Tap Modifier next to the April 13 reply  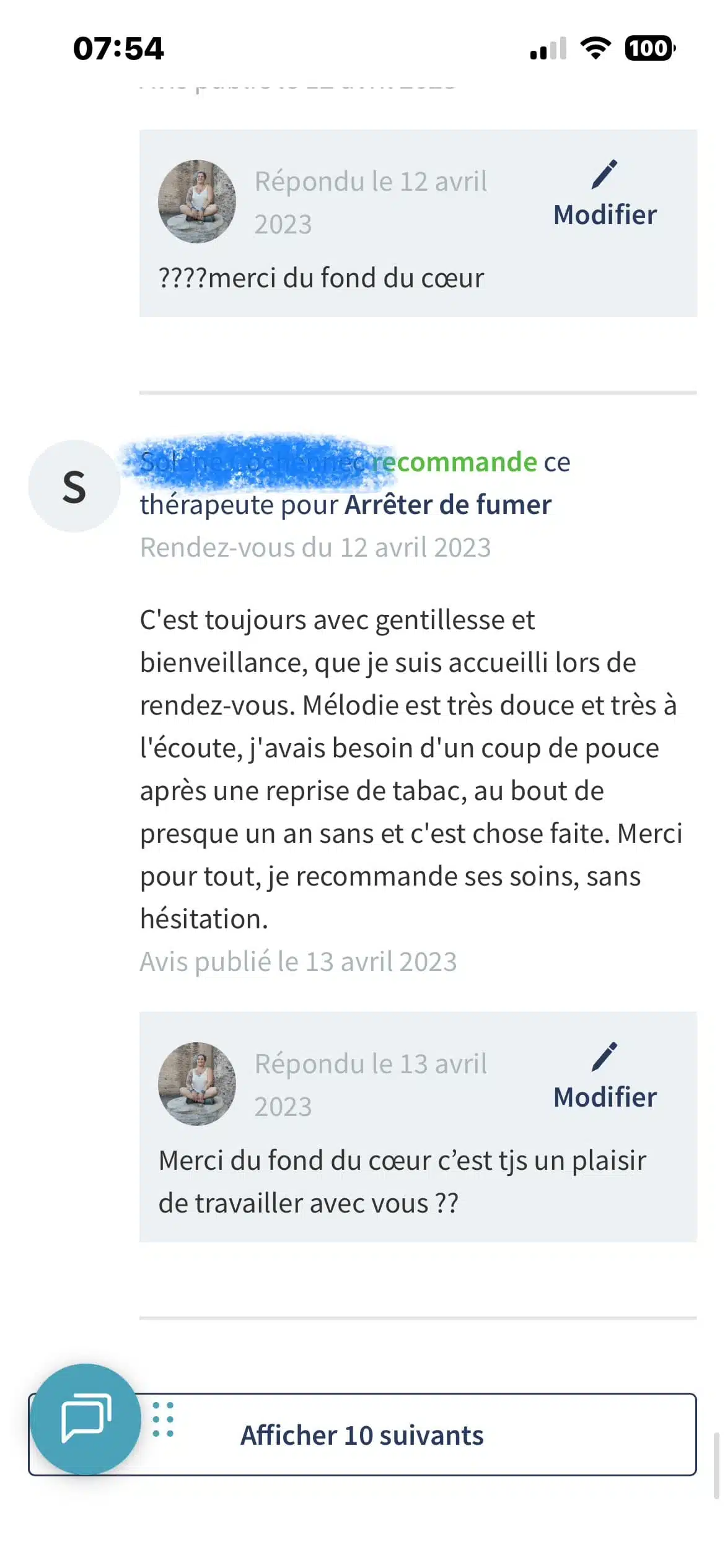604,1097
